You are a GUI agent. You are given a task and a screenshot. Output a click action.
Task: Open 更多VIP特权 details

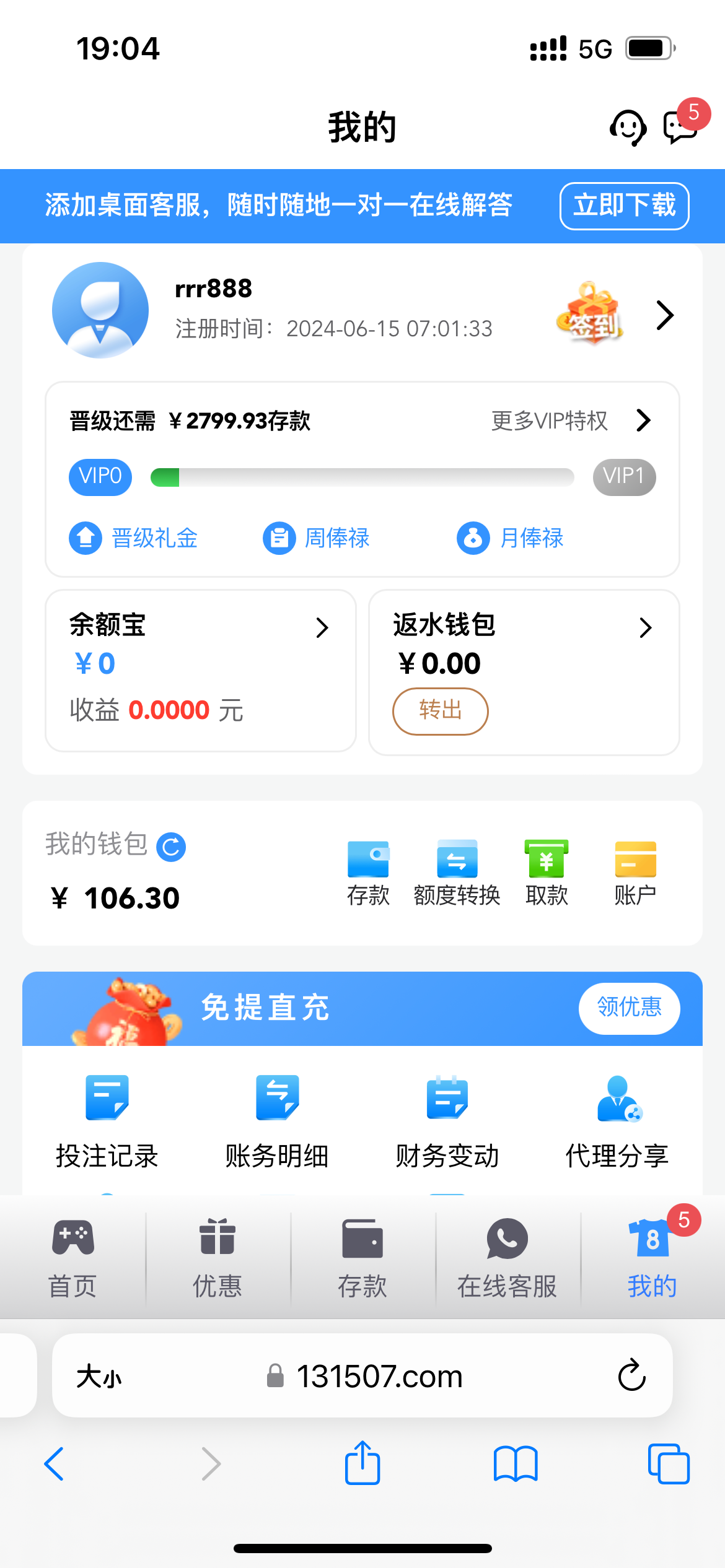click(x=570, y=421)
